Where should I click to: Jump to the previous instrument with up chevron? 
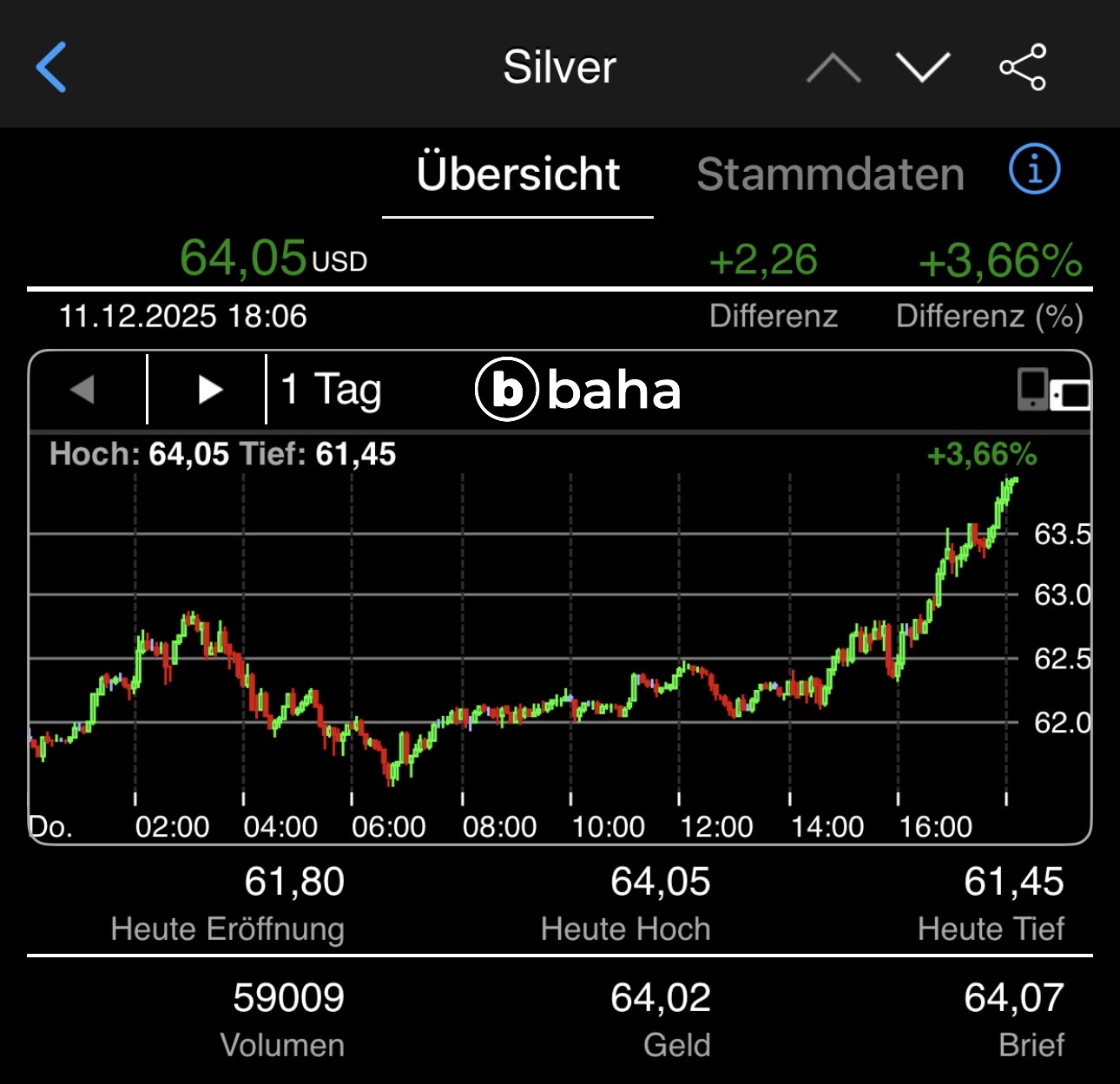833,68
